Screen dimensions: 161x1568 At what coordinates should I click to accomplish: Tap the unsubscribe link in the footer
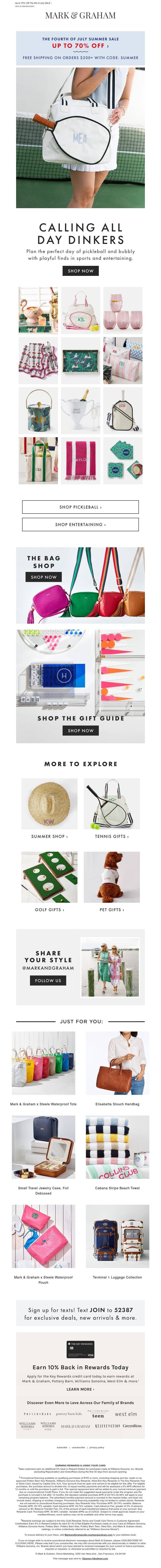(78, 1447)
